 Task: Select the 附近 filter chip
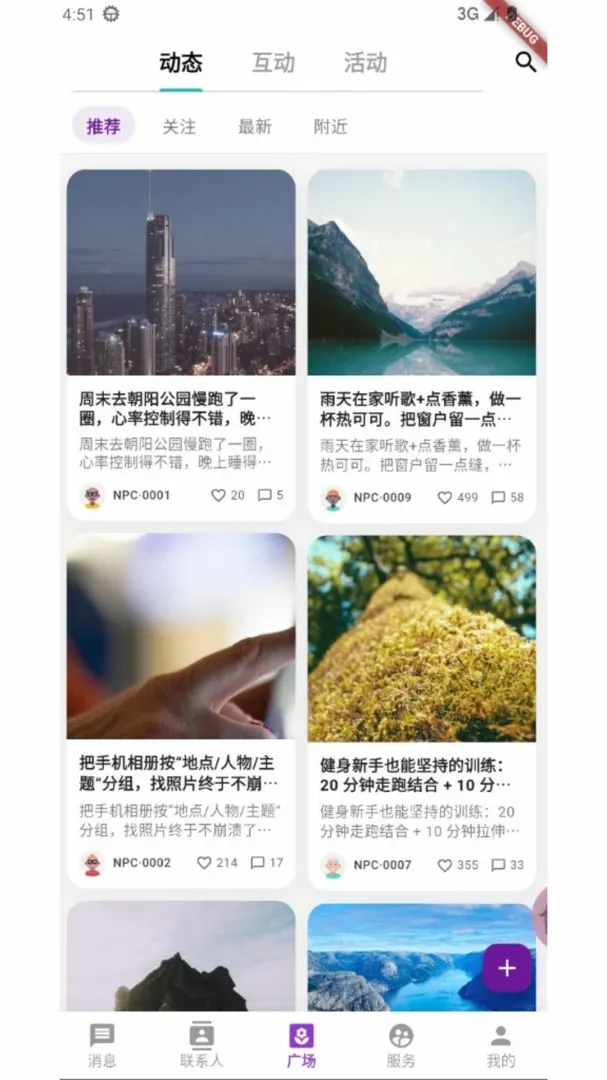coord(331,127)
